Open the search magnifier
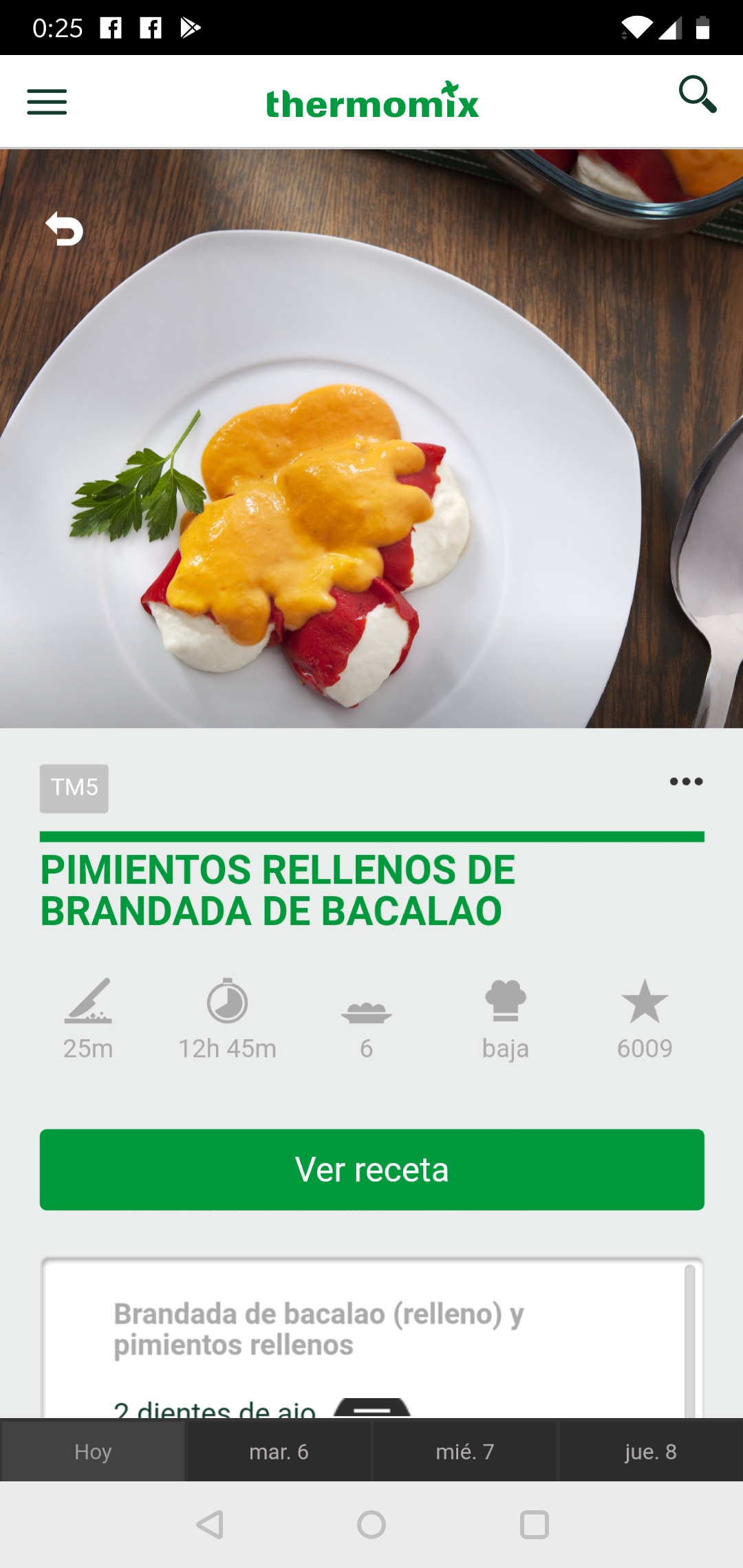The width and height of the screenshot is (743, 1568). [x=698, y=94]
